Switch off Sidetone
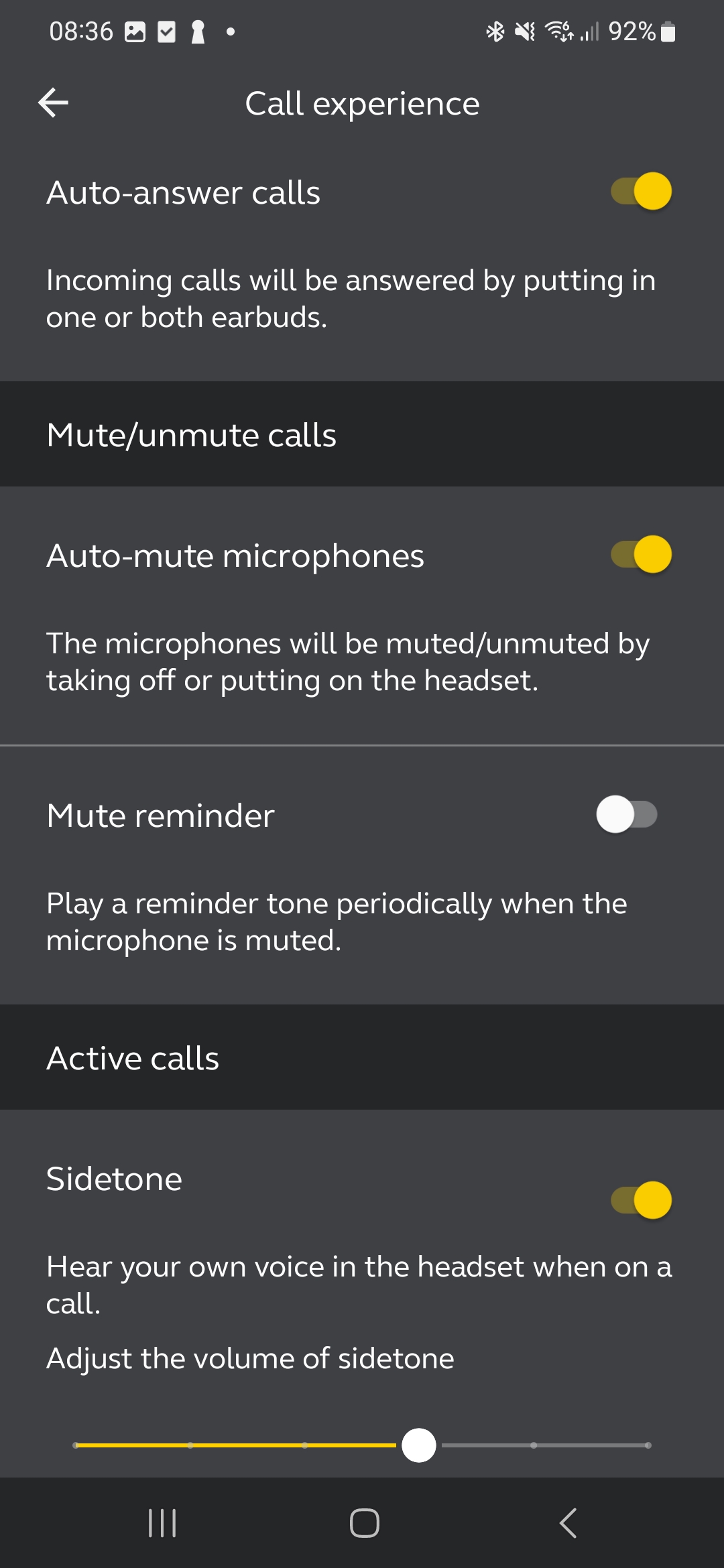Screen dimensions: 724x1568 coord(641,1200)
